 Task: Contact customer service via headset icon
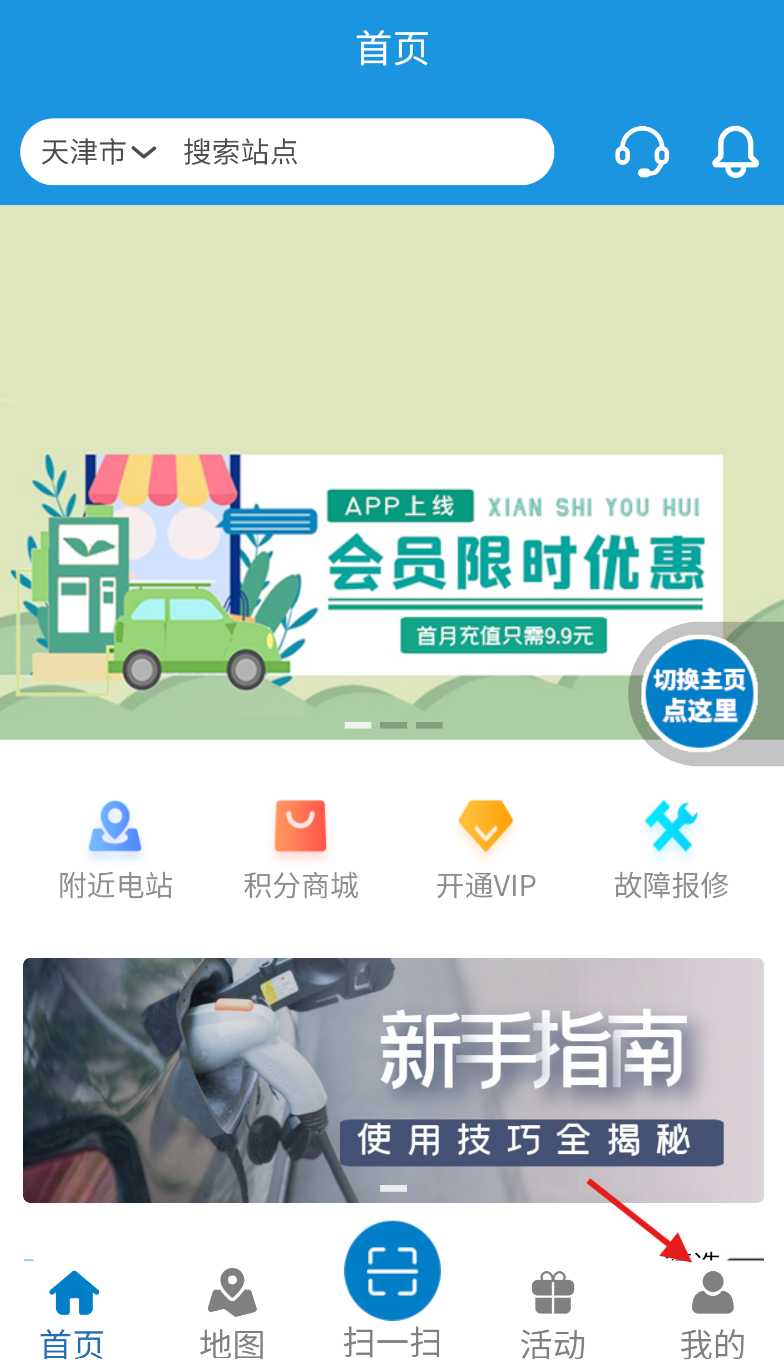[x=641, y=153]
